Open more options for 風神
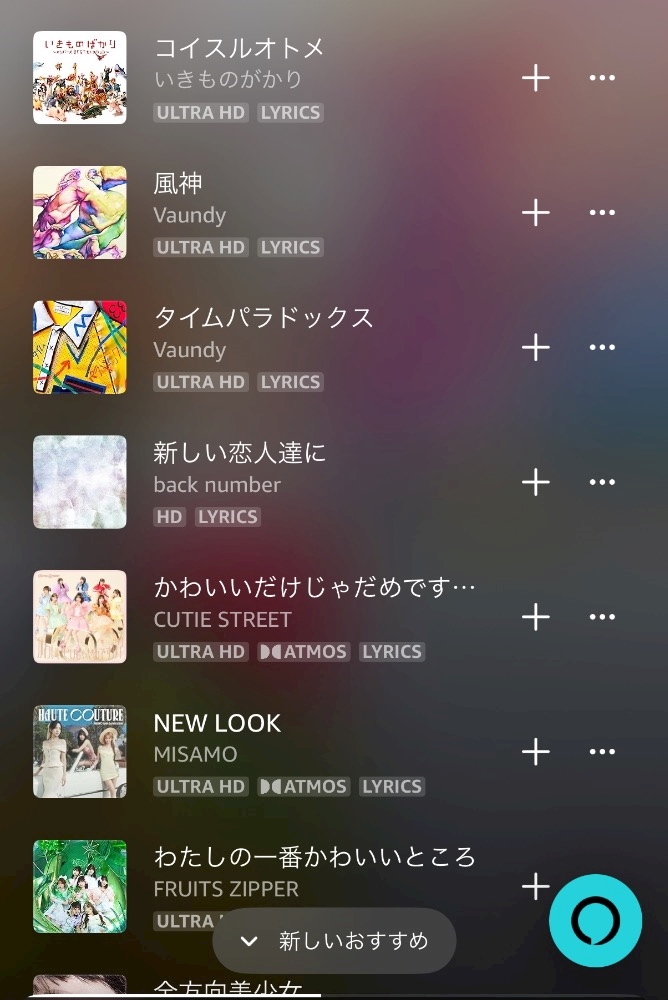Image resolution: width=668 pixels, height=1000 pixels. [x=602, y=213]
